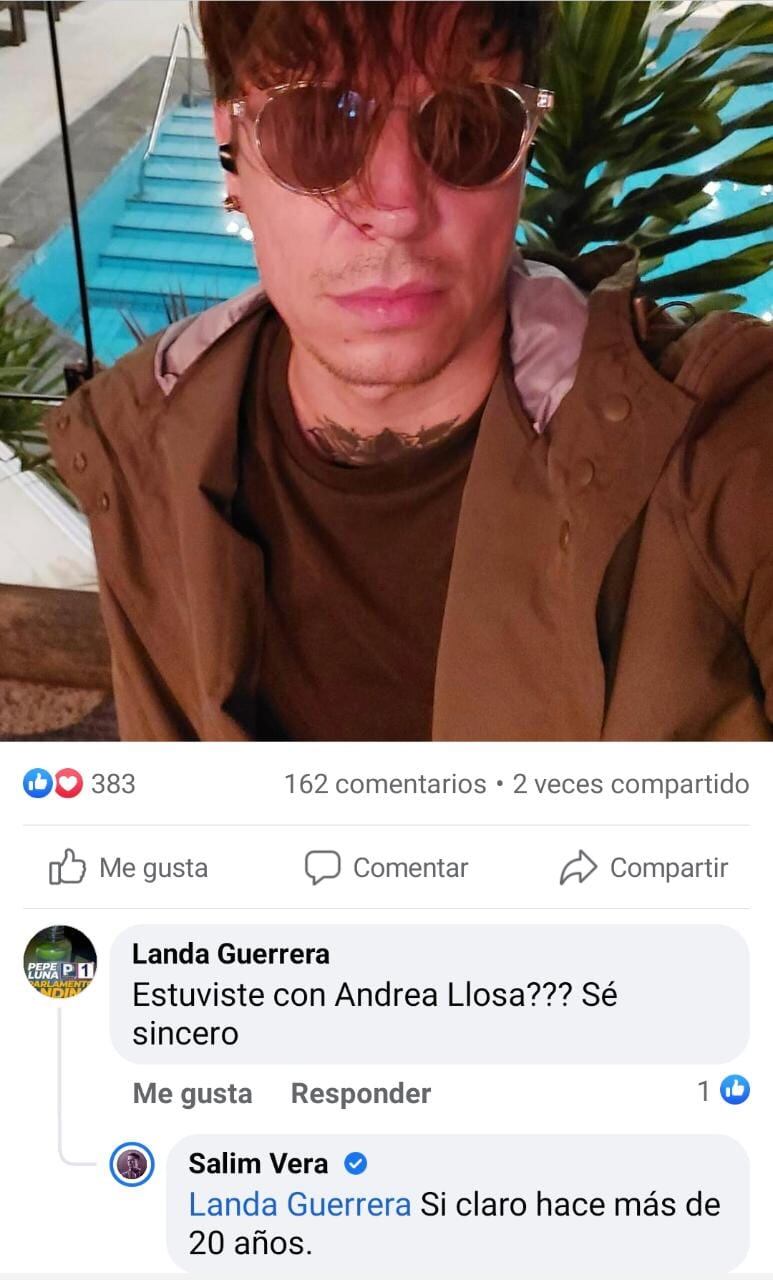Reply to Landa Guerrera's comment
The image size is (773, 1280).
360,1094
